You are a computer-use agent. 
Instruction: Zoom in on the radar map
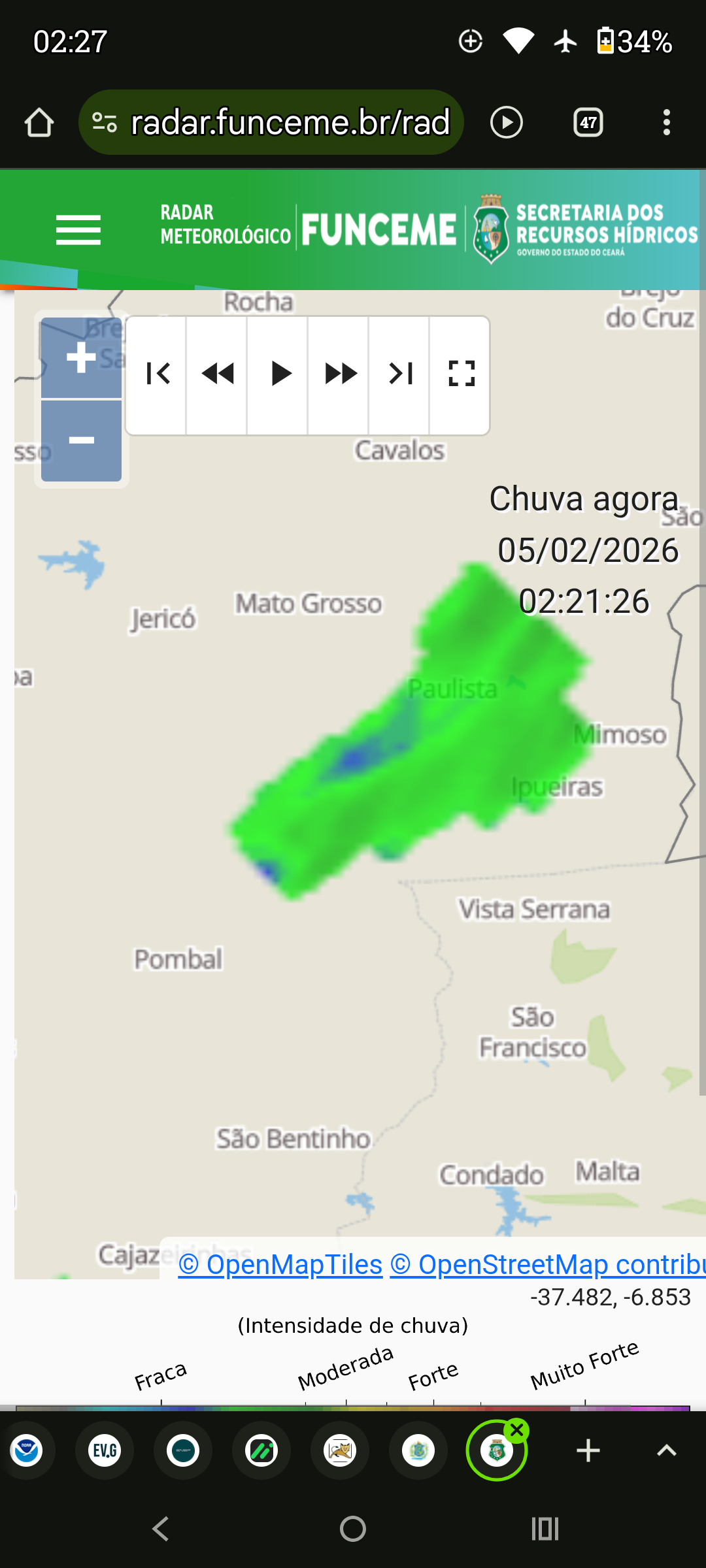[x=81, y=358]
